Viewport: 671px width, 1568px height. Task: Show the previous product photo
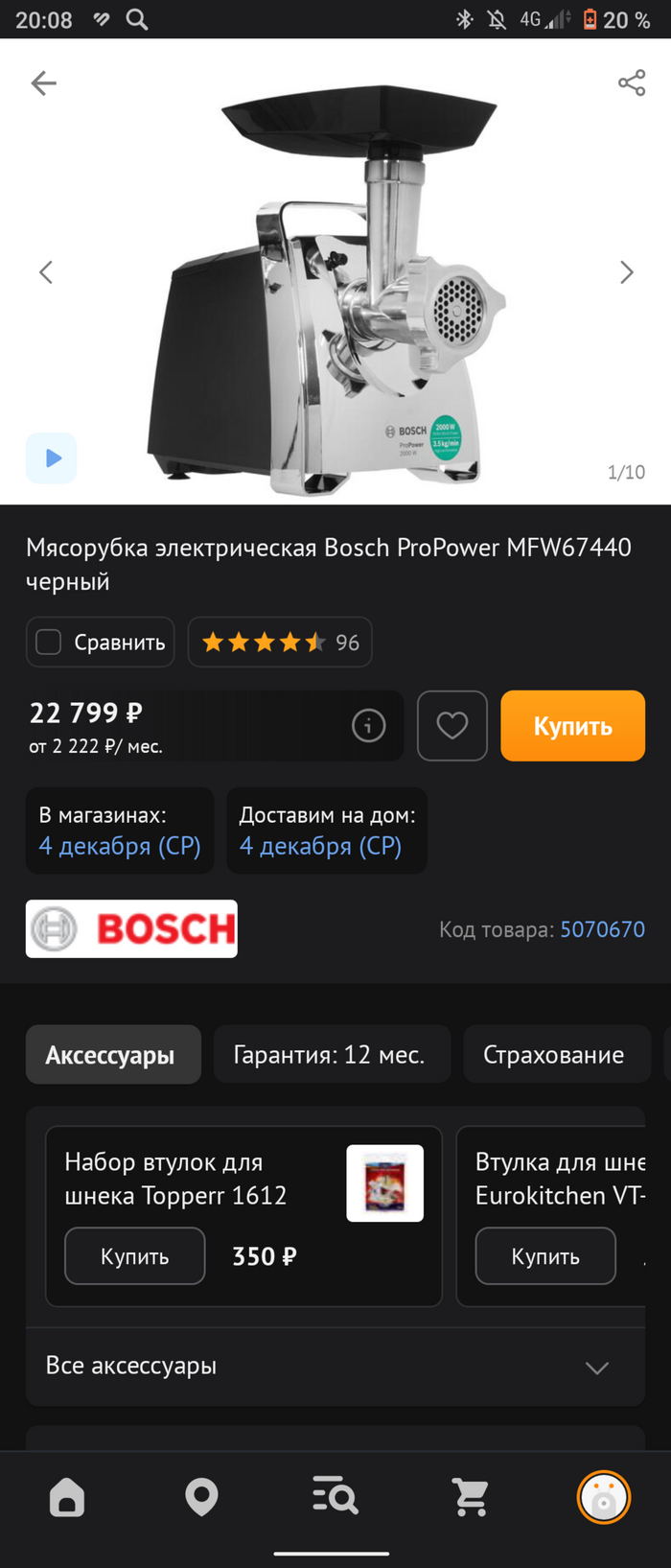46,272
